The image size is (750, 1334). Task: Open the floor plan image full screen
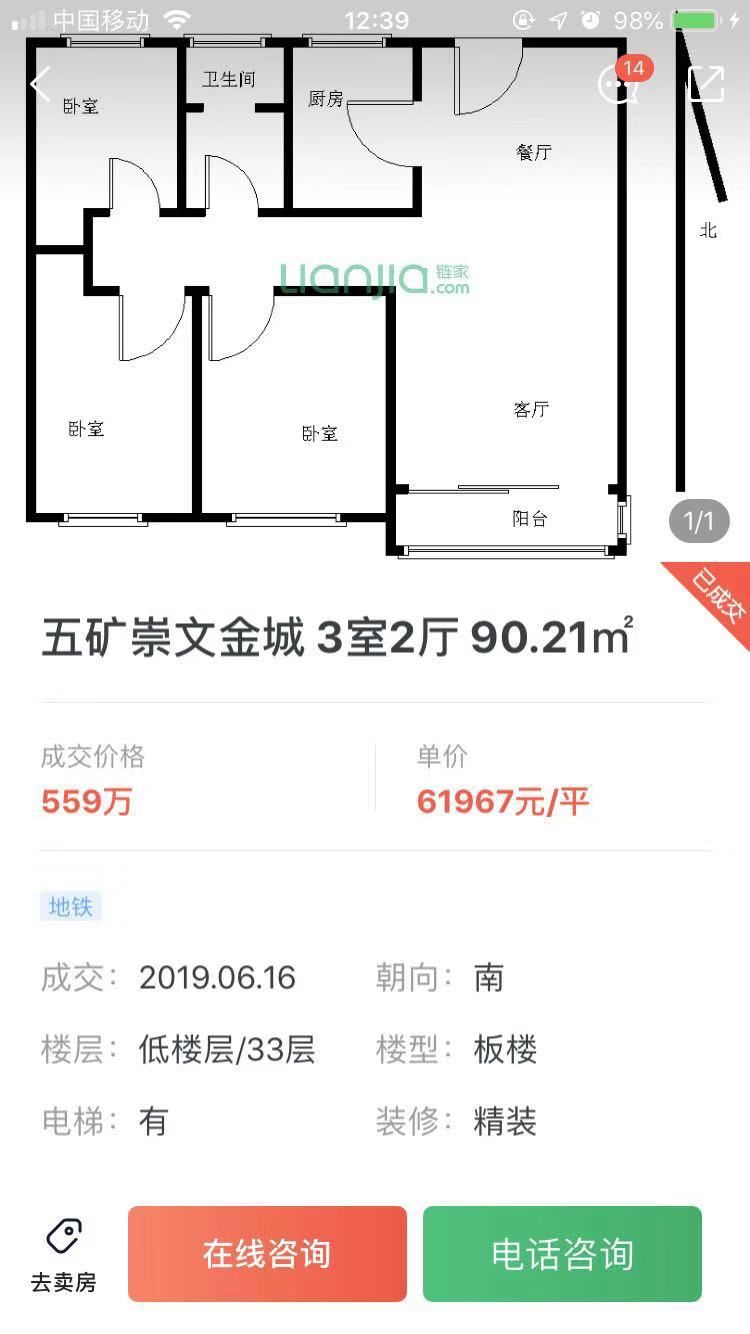point(330,300)
